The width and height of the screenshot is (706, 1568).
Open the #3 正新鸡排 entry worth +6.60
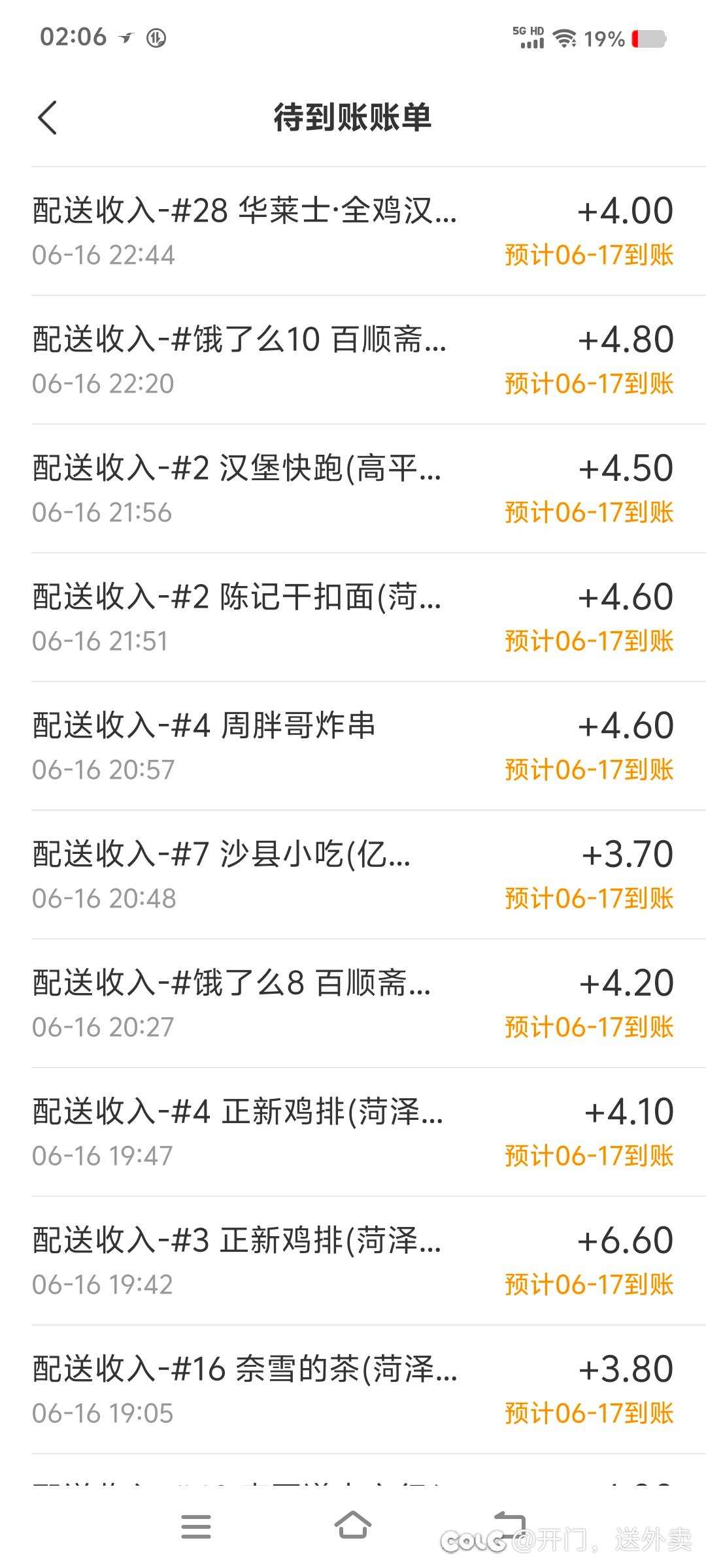click(353, 1261)
